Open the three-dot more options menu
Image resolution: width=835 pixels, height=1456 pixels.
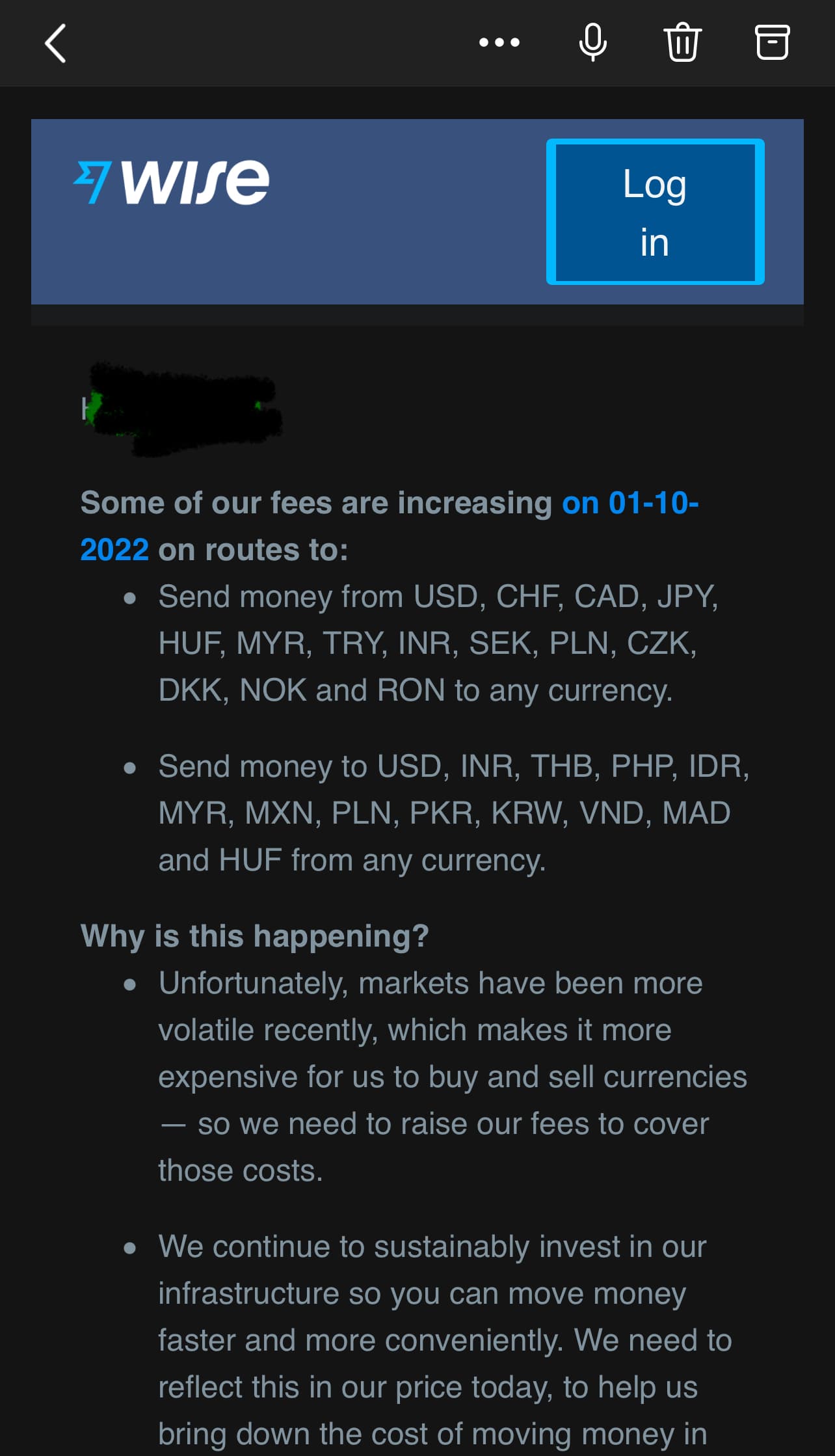[x=499, y=43]
